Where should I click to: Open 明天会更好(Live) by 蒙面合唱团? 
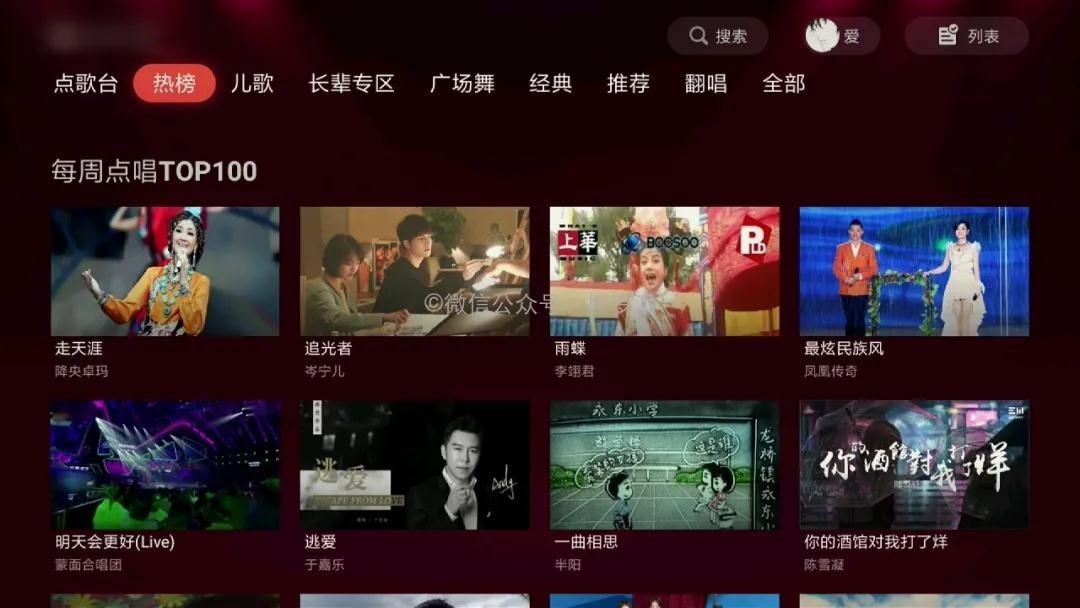165,465
